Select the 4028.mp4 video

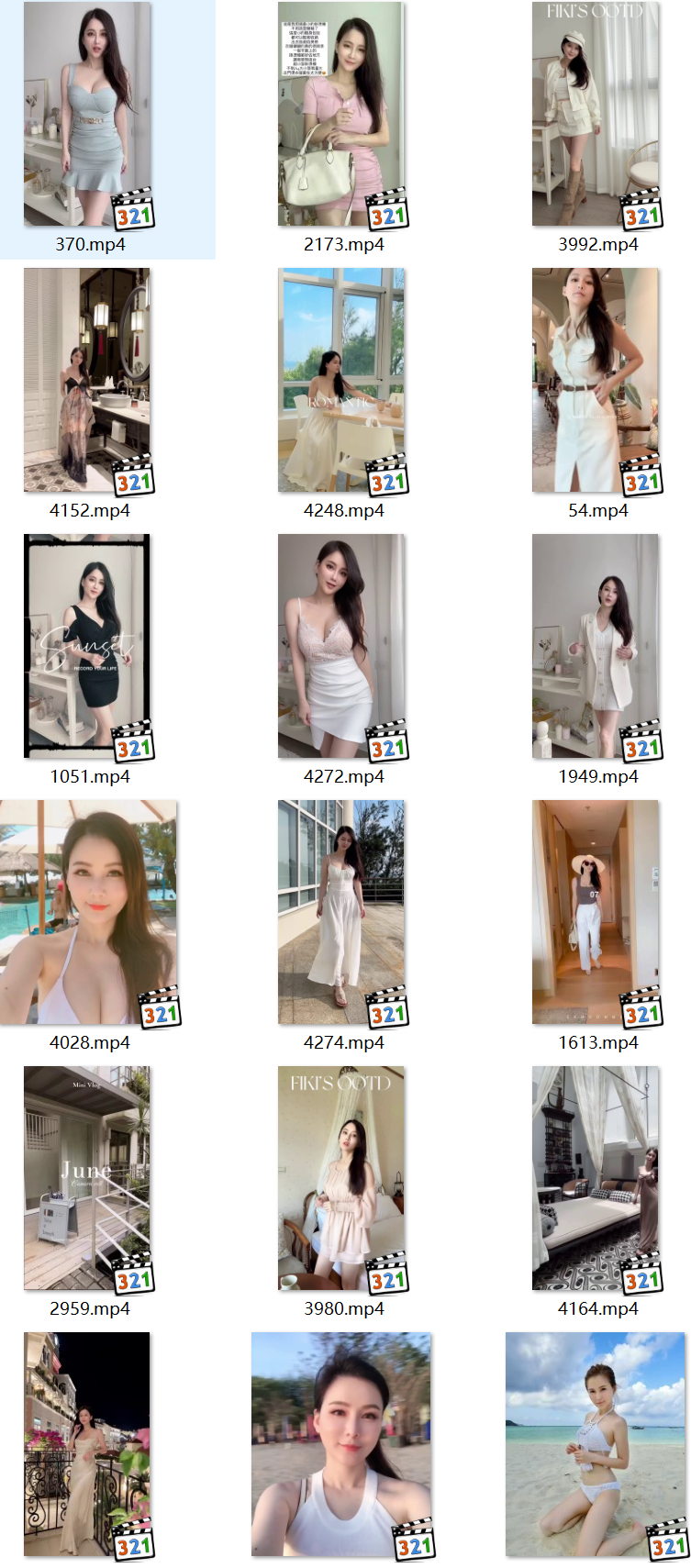(88, 912)
